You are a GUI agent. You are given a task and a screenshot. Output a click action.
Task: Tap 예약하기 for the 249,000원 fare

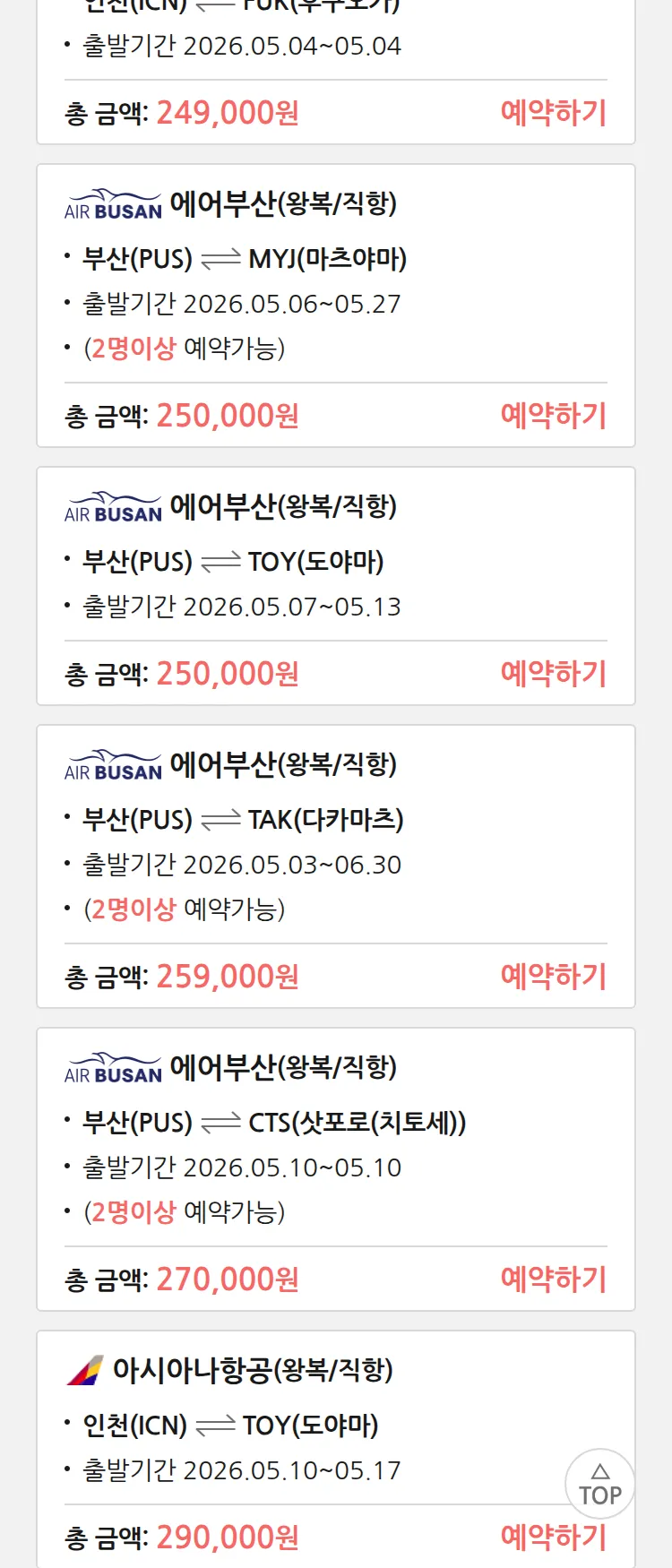point(553,113)
